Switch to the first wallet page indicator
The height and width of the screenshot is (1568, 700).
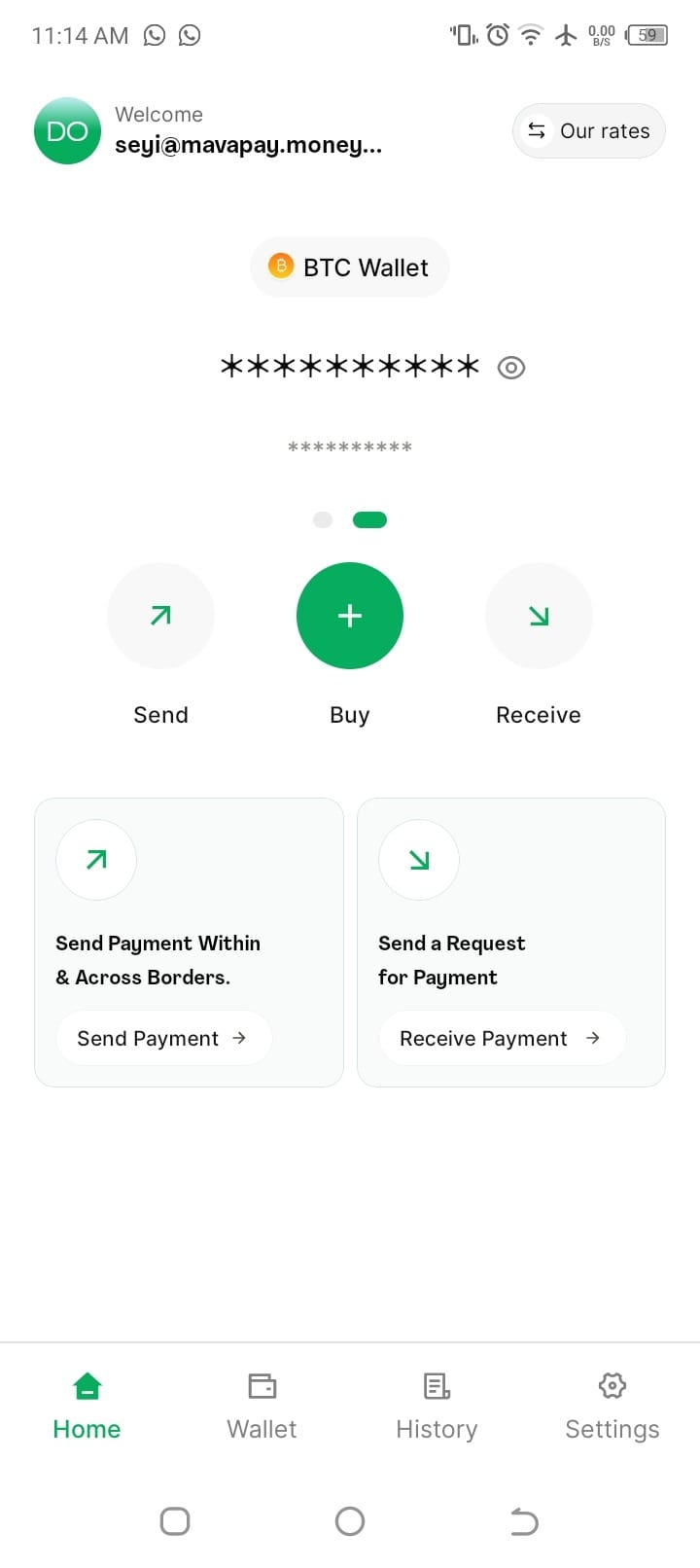point(323,520)
